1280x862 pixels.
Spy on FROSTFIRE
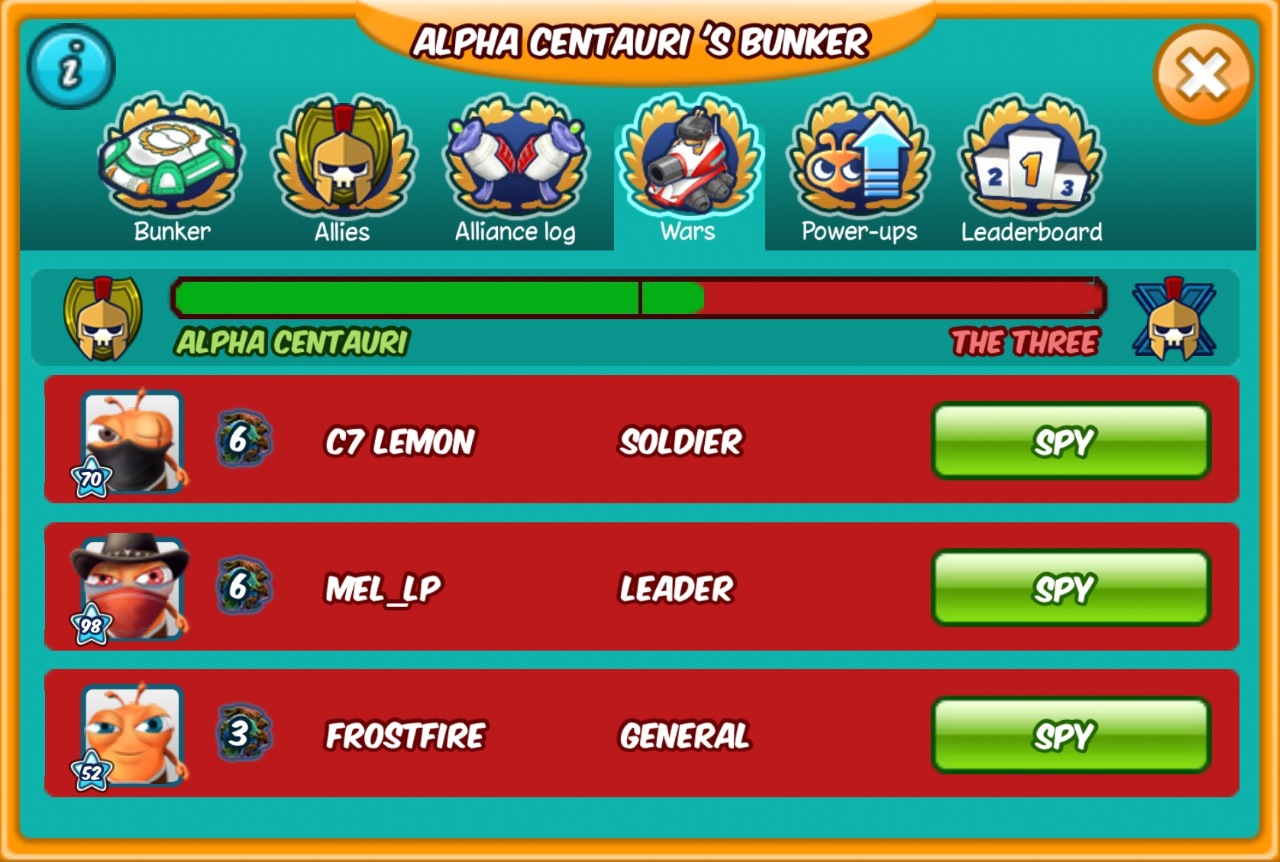click(1071, 735)
